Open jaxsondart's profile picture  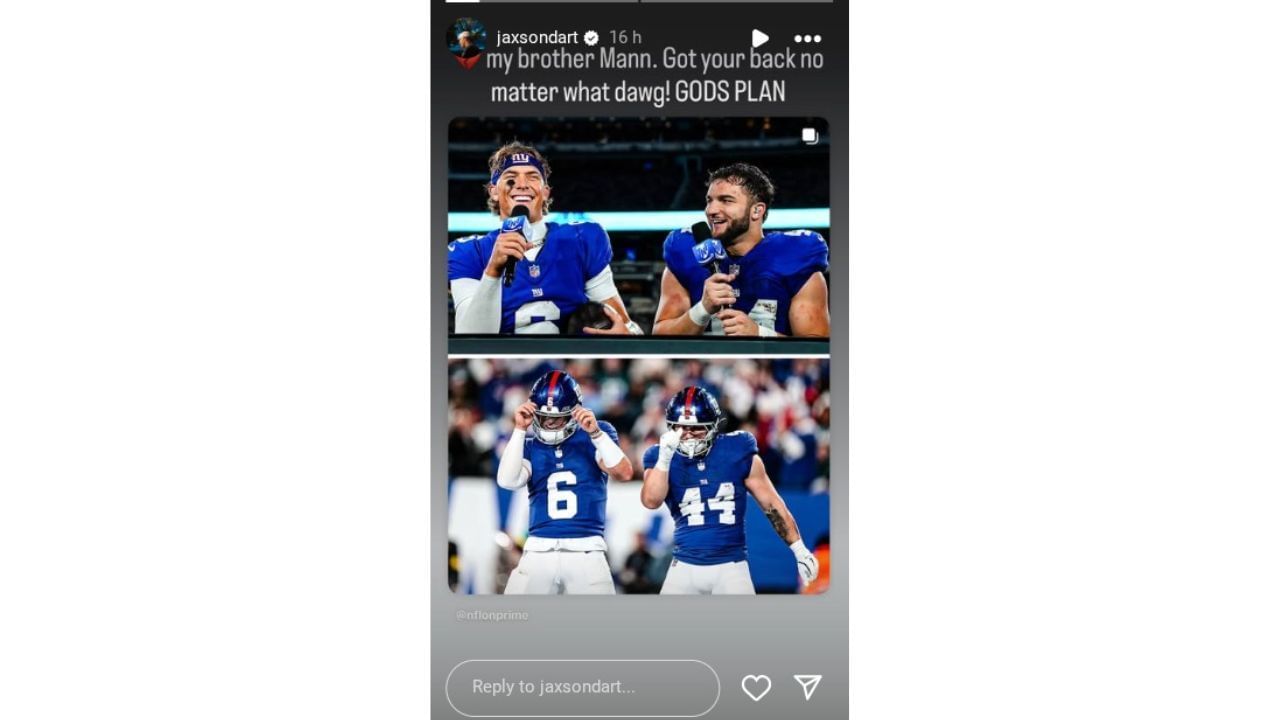click(x=466, y=40)
